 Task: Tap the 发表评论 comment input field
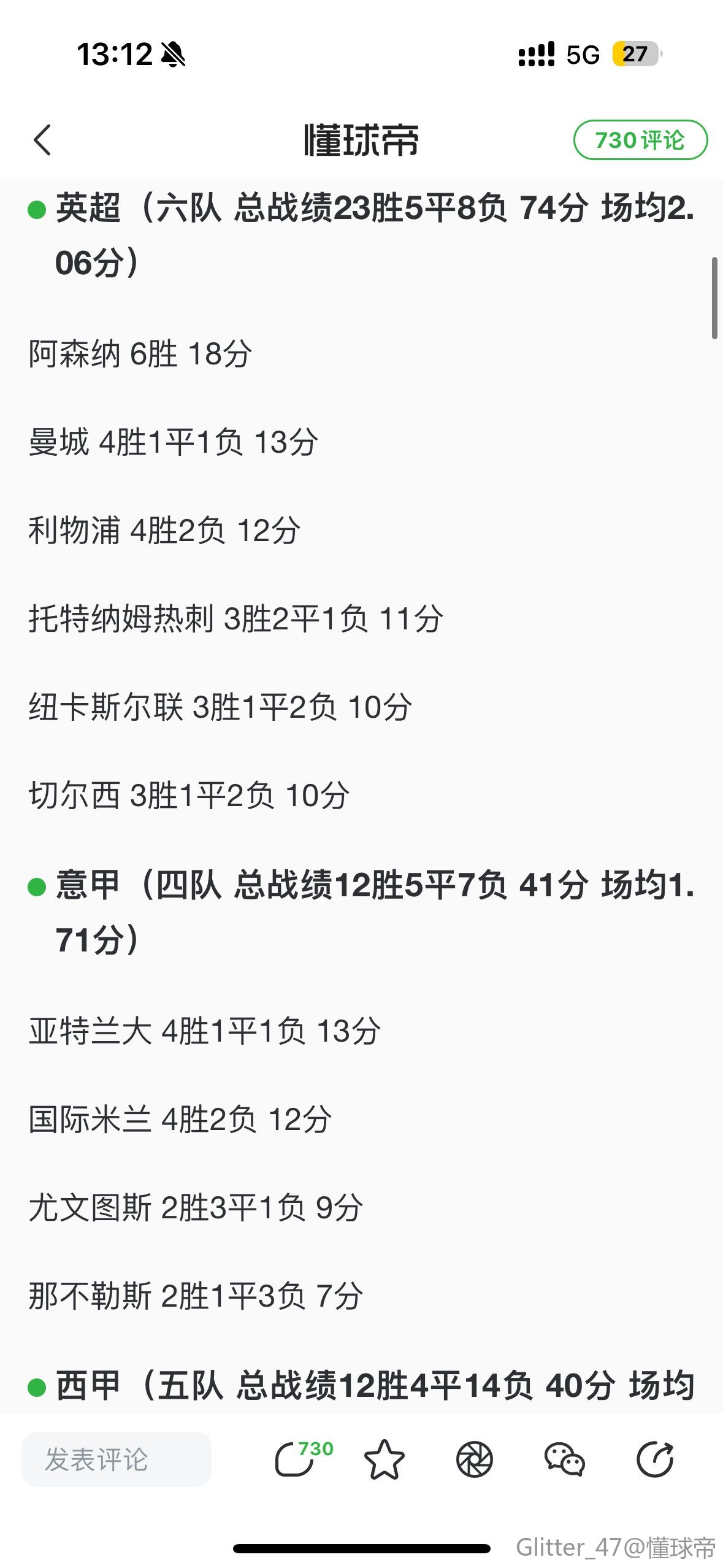pyautogui.click(x=117, y=1459)
